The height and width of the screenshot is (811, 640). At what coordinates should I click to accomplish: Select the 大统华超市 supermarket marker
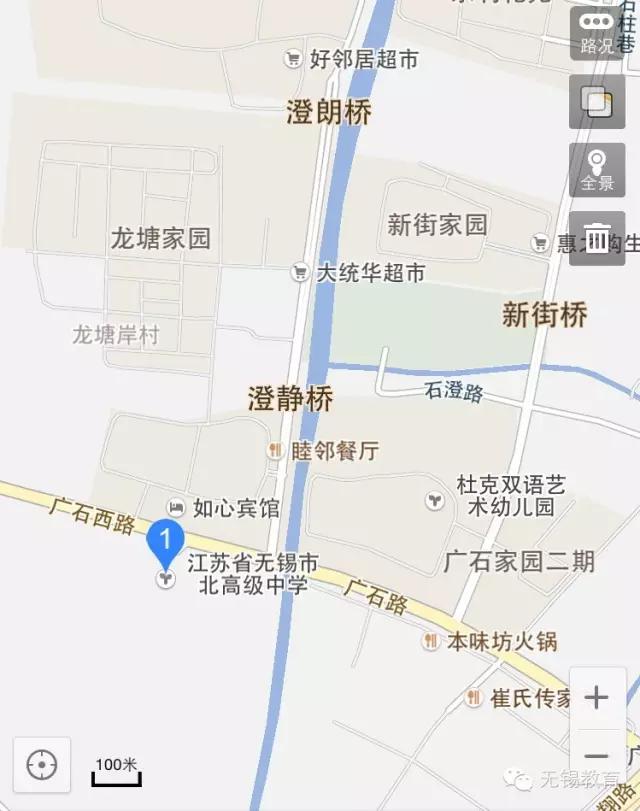tap(299, 272)
